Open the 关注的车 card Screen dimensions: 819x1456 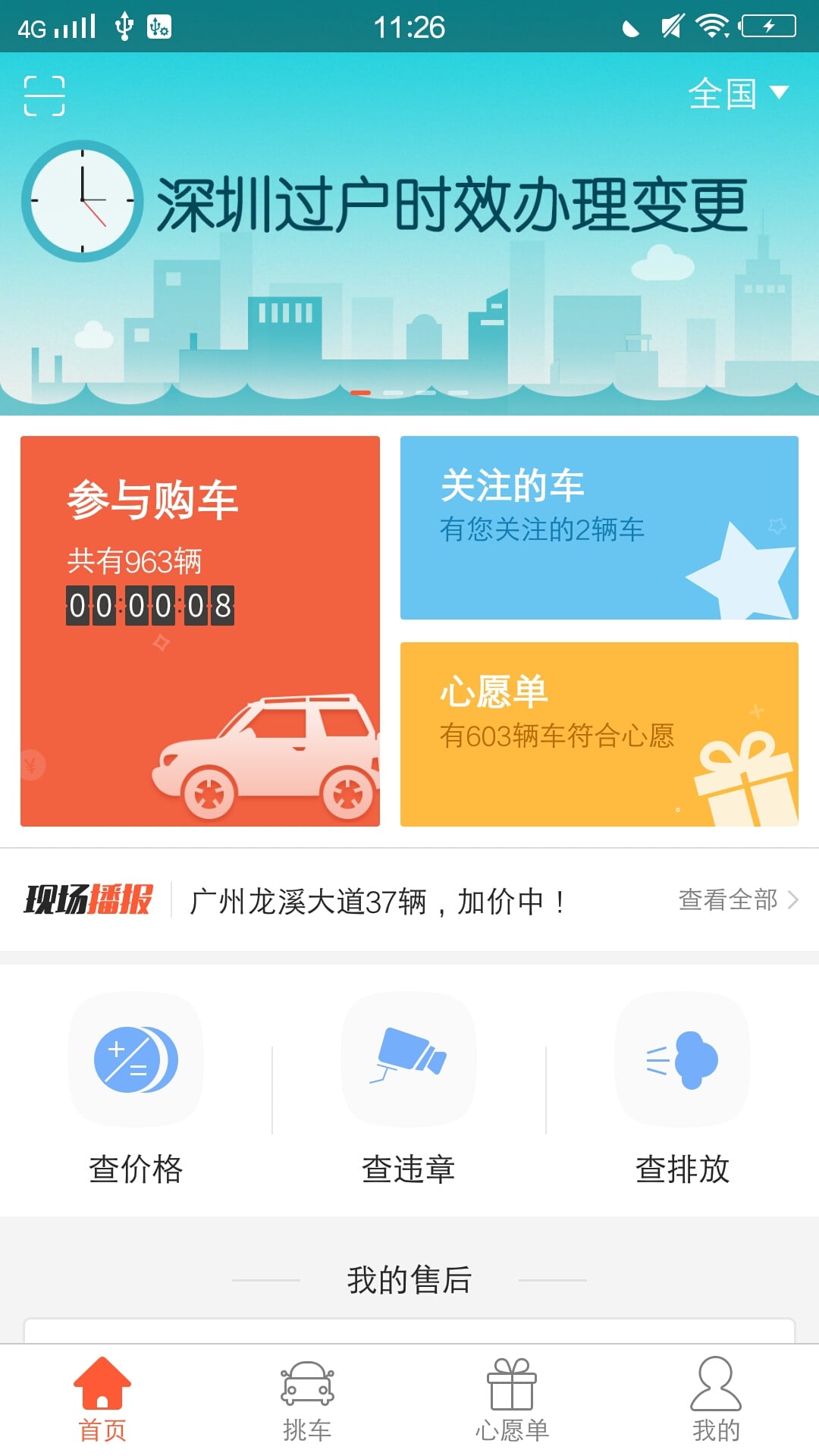click(599, 528)
